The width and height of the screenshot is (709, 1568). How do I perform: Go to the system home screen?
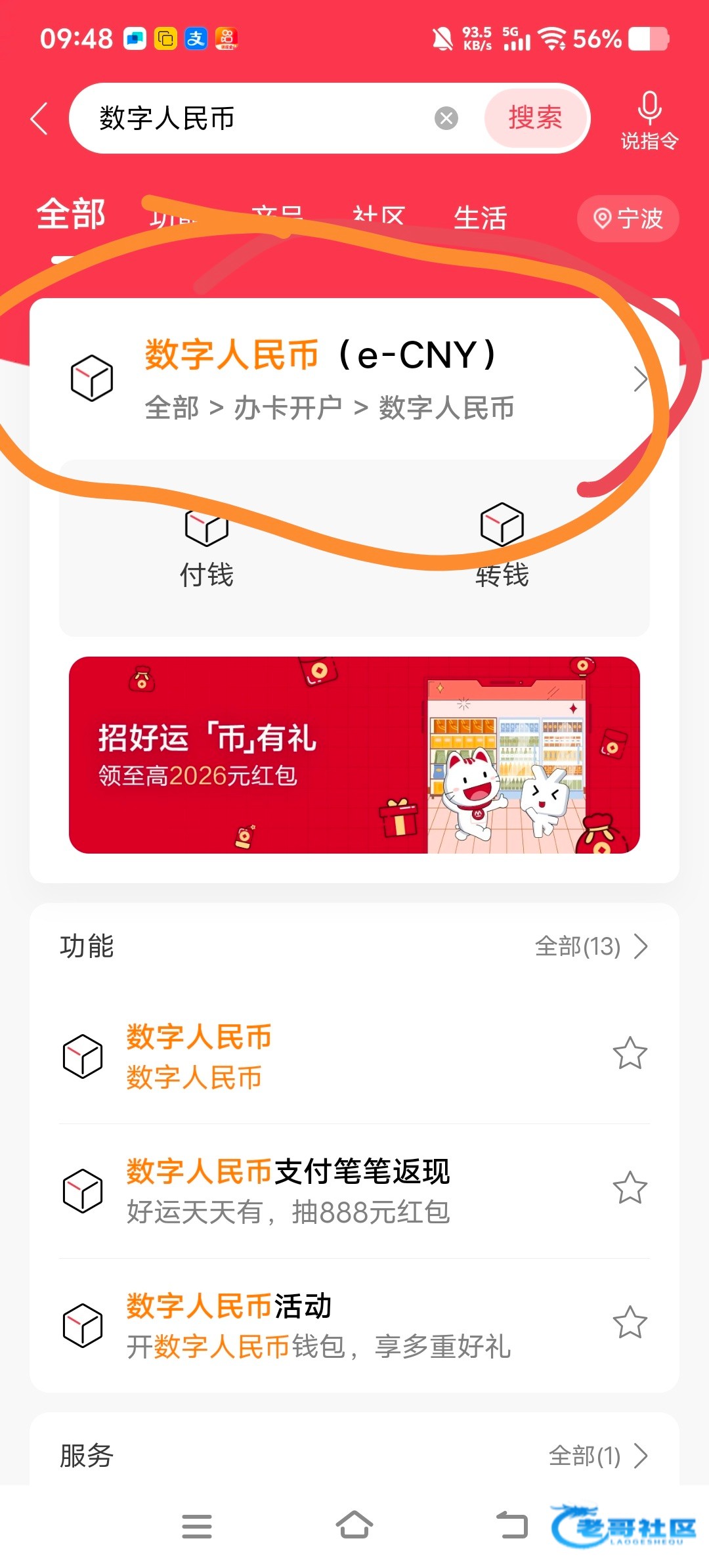click(x=354, y=1525)
